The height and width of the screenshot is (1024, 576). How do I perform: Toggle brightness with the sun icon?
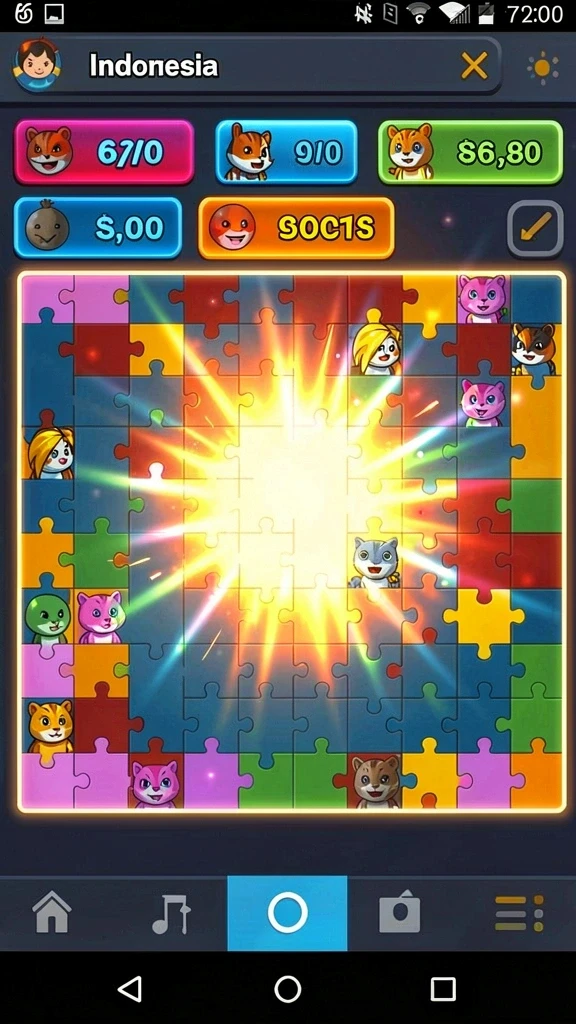[x=543, y=67]
